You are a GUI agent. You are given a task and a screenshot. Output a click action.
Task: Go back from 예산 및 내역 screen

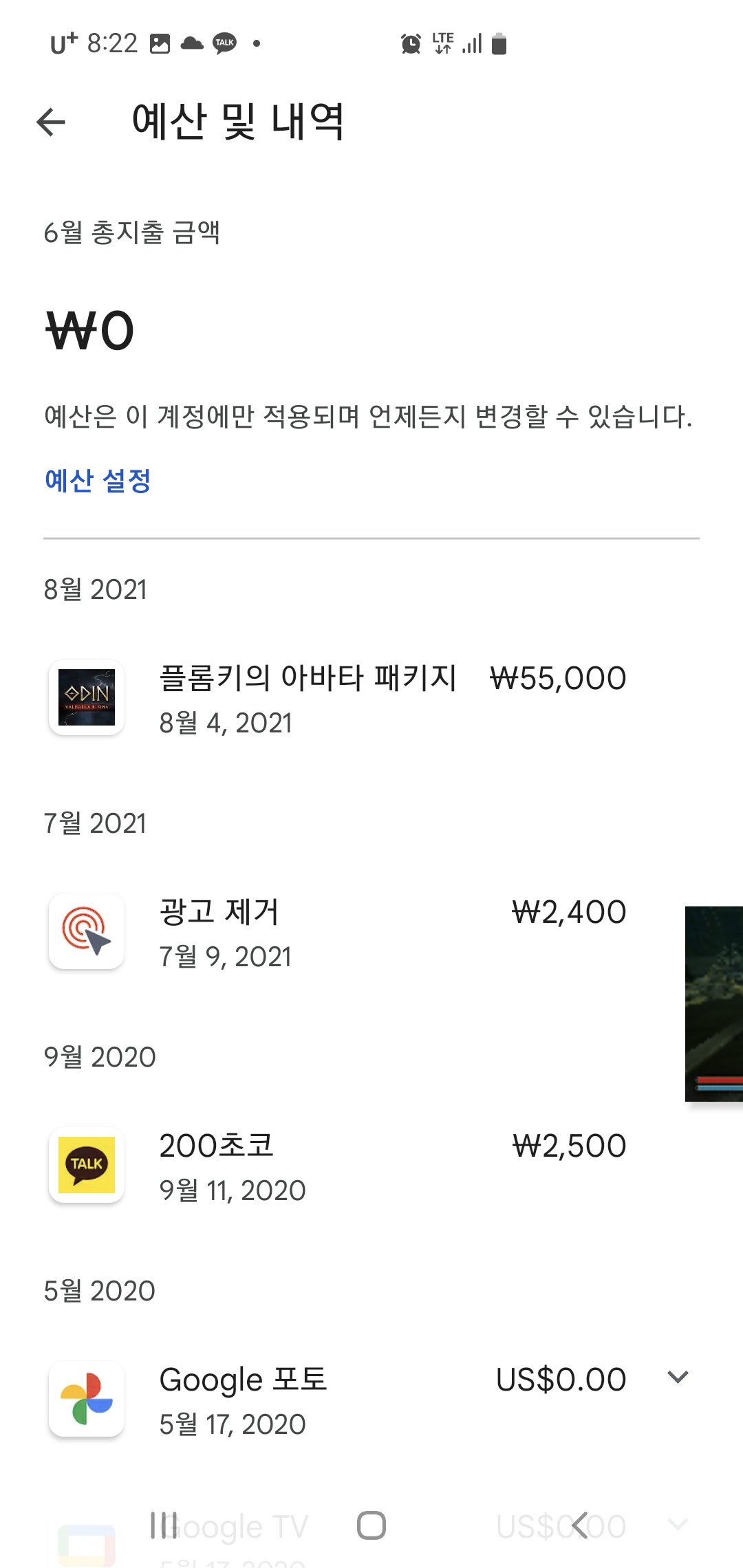tap(51, 122)
